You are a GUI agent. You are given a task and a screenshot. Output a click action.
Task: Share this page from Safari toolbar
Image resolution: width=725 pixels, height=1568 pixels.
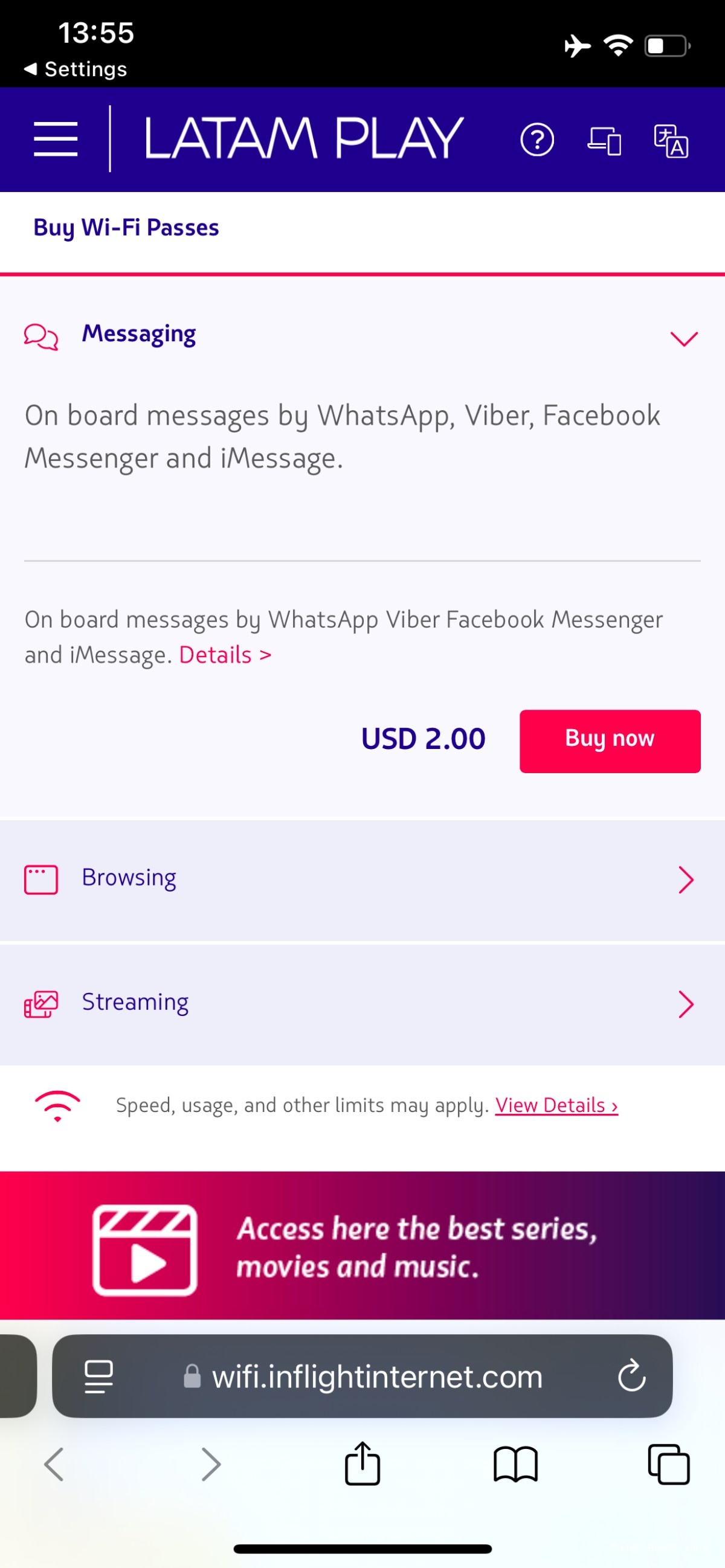(362, 1464)
